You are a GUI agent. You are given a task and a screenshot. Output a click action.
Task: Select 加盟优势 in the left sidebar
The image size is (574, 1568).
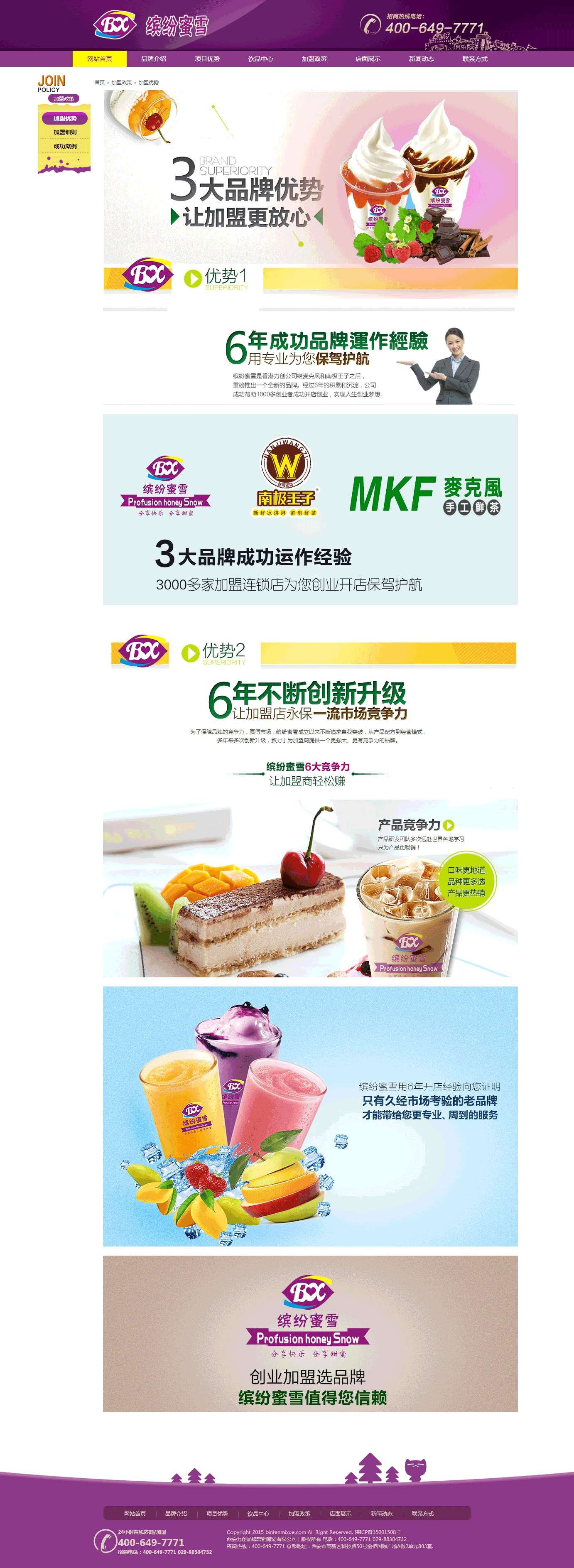coord(64,118)
